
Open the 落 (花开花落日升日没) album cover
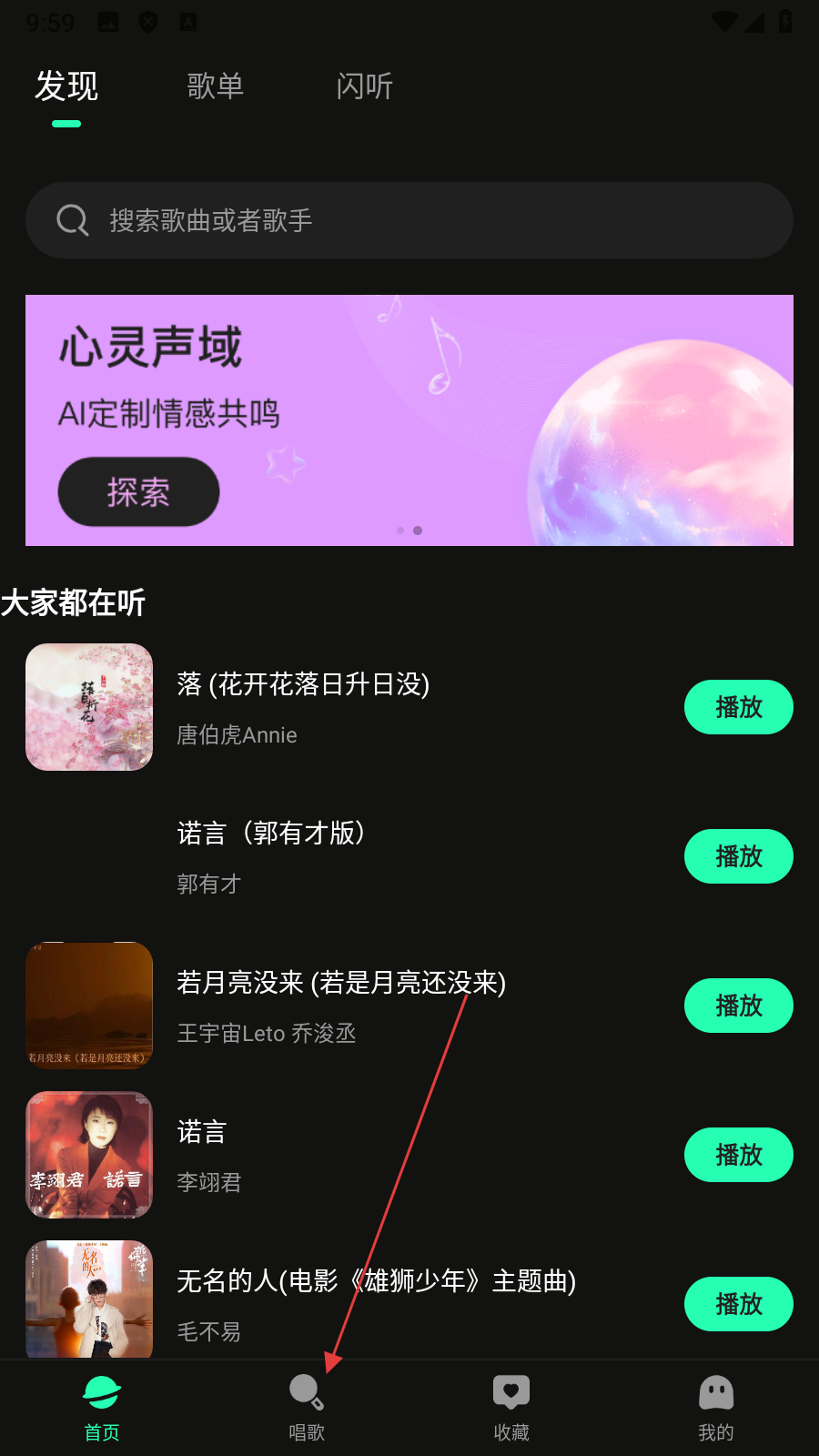pyautogui.click(x=89, y=707)
